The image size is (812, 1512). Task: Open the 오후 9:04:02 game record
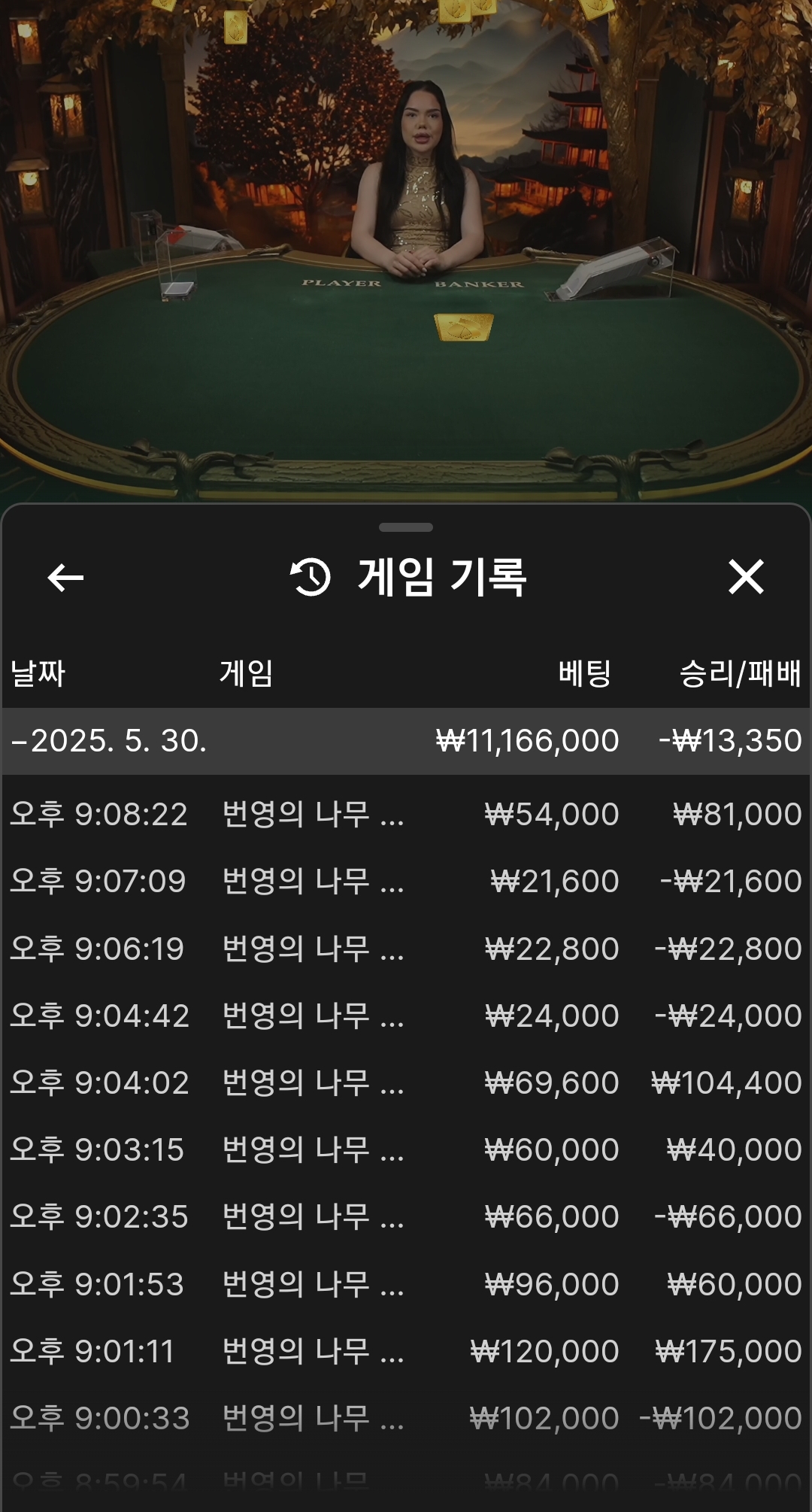(406, 1082)
